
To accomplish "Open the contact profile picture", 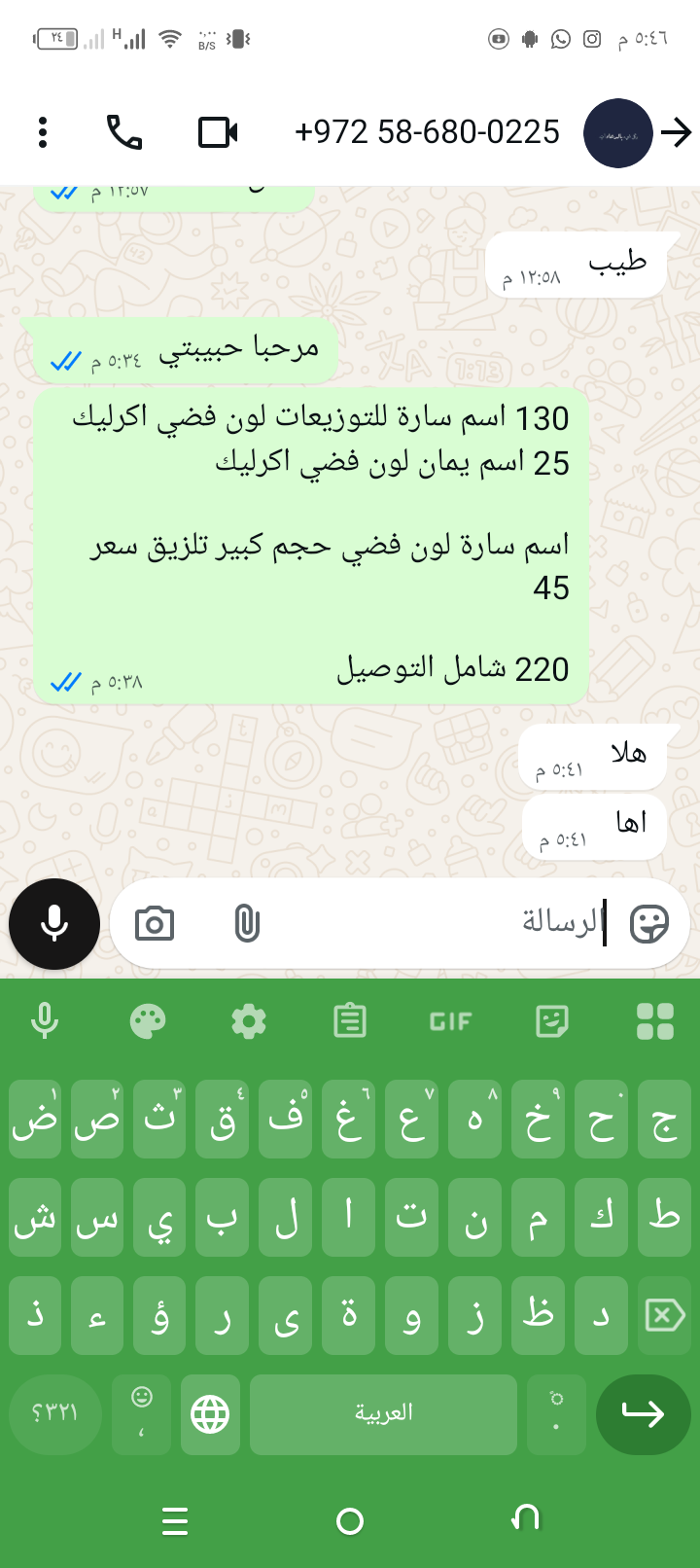I will pos(617,133).
